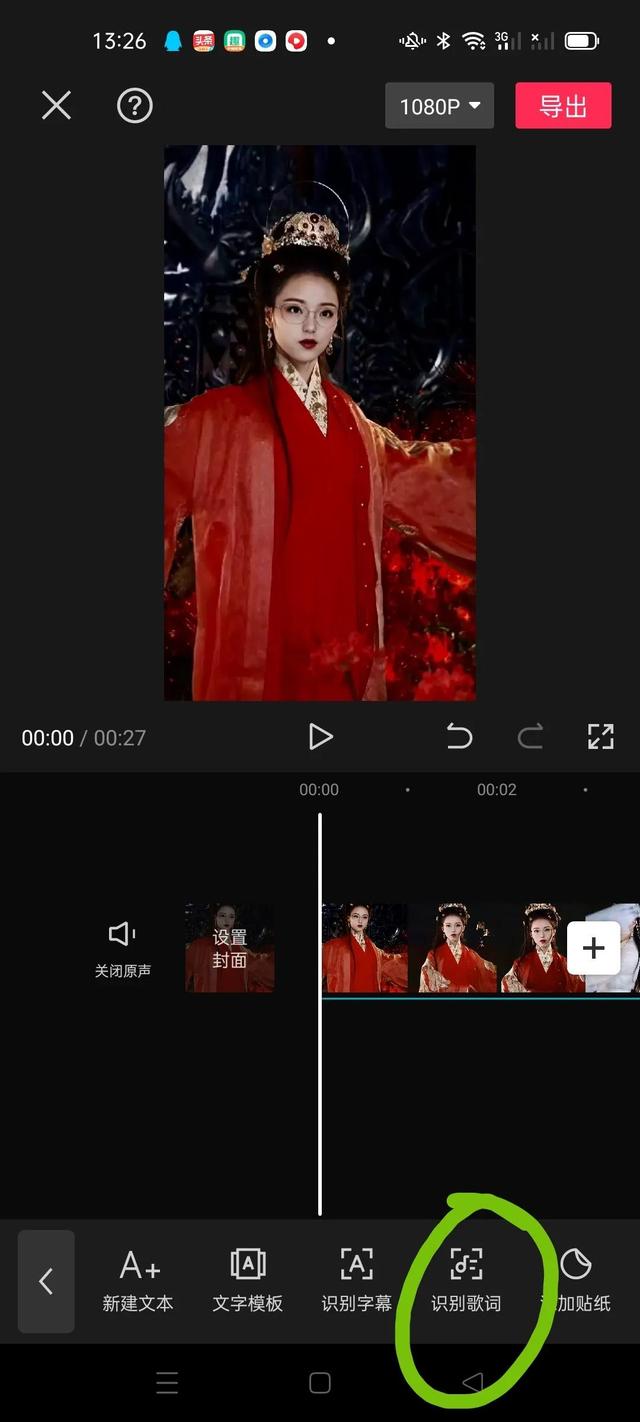This screenshot has height=1422, width=640.
Task: Undo the last edit
Action: [x=459, y=737]
